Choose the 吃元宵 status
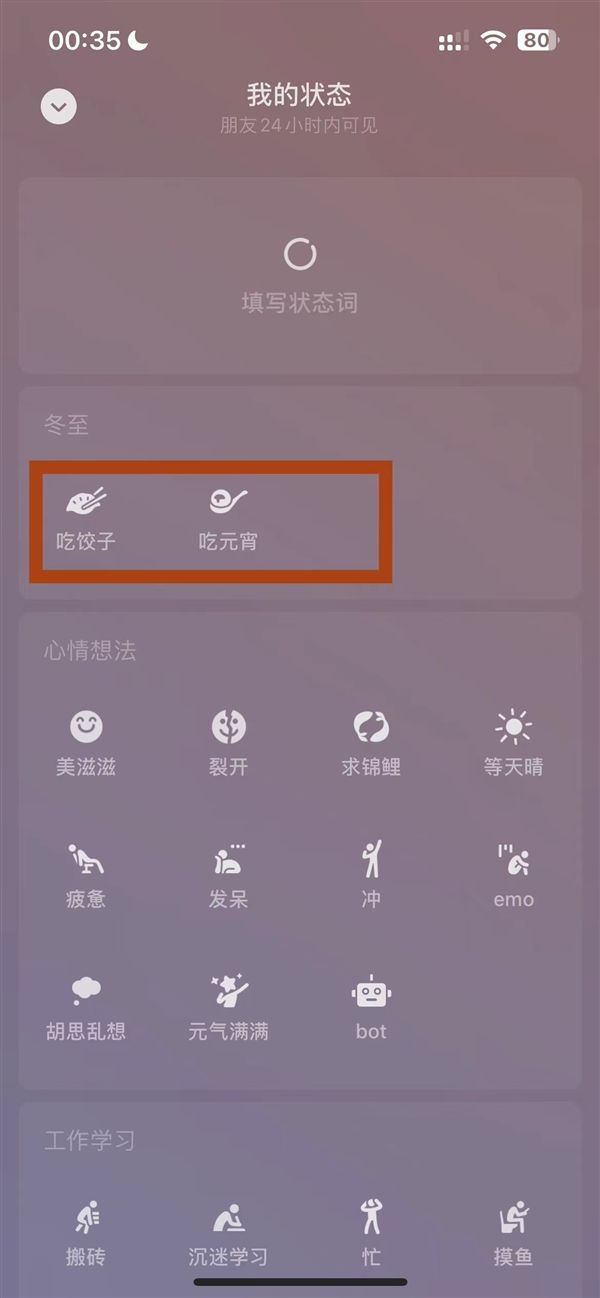 tap(228, 520)
